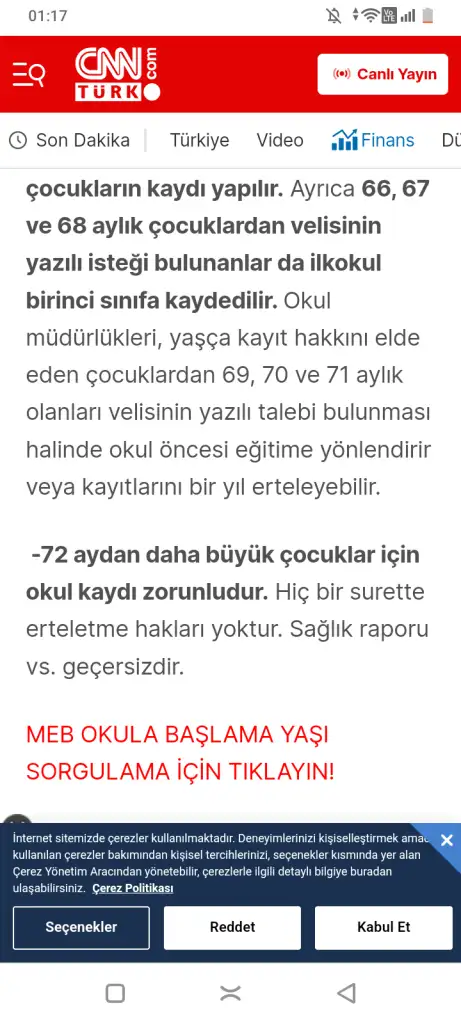Image resolution: width=461 pixels, height=1024 pixels.
Task: Switch to the Türkiye section
Action: pos(200,140)
